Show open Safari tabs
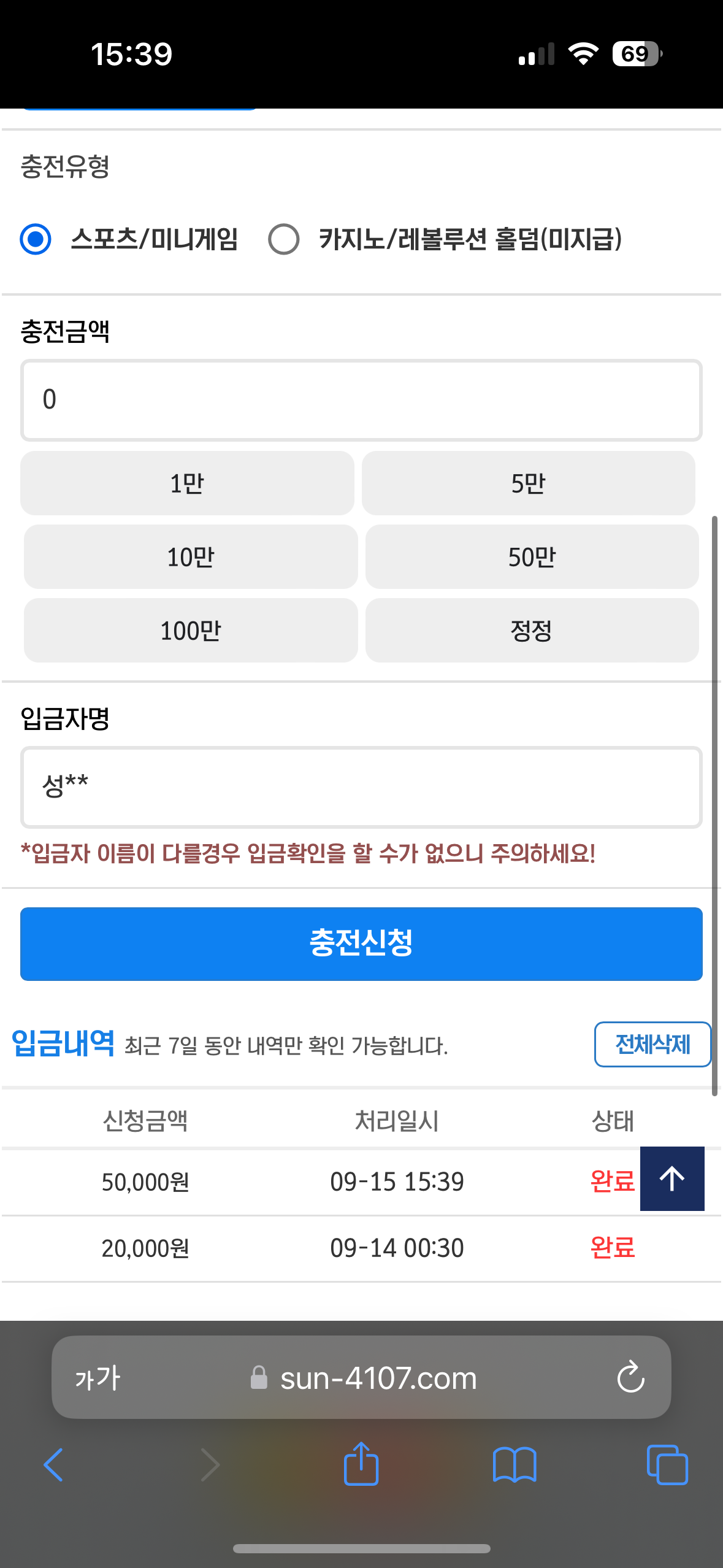 667,1465
